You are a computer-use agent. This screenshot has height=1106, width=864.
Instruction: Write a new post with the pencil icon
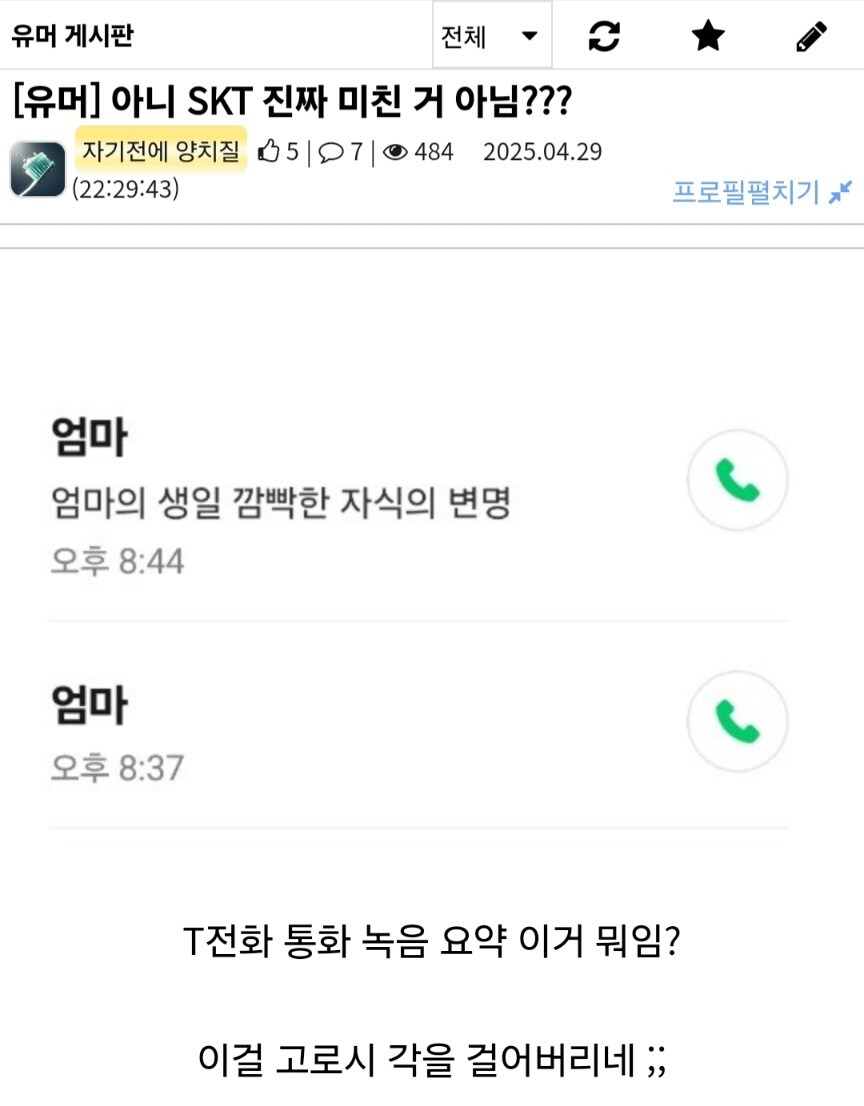(x=811, y=36)
